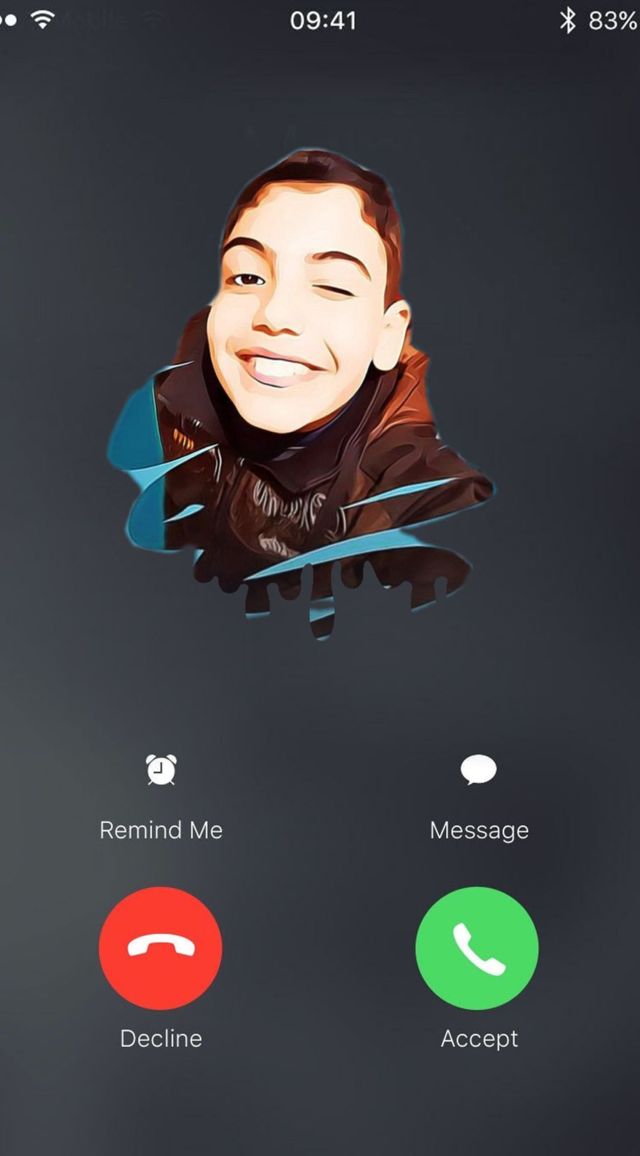Accept the incoming call

(477, 948)
